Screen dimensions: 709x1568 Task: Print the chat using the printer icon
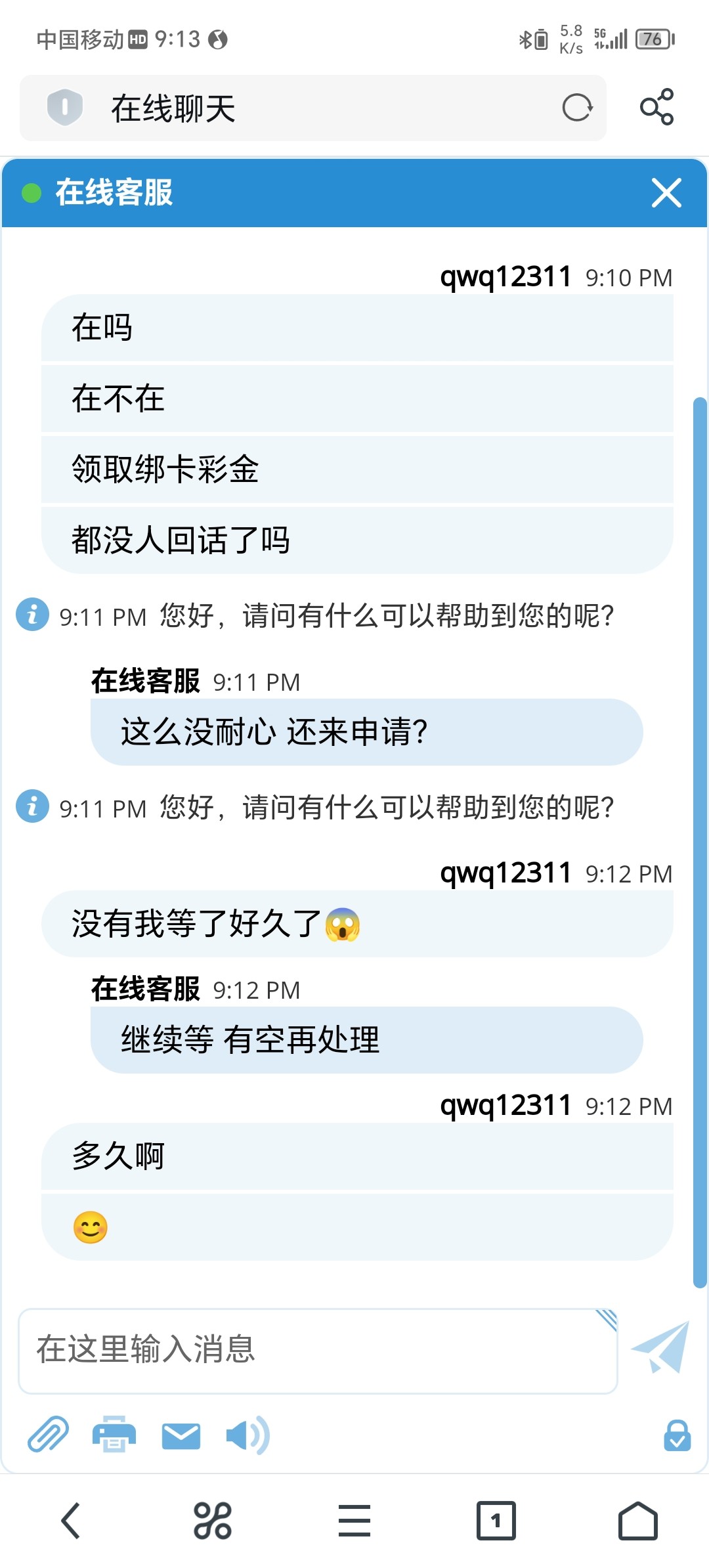point(113,1435)
